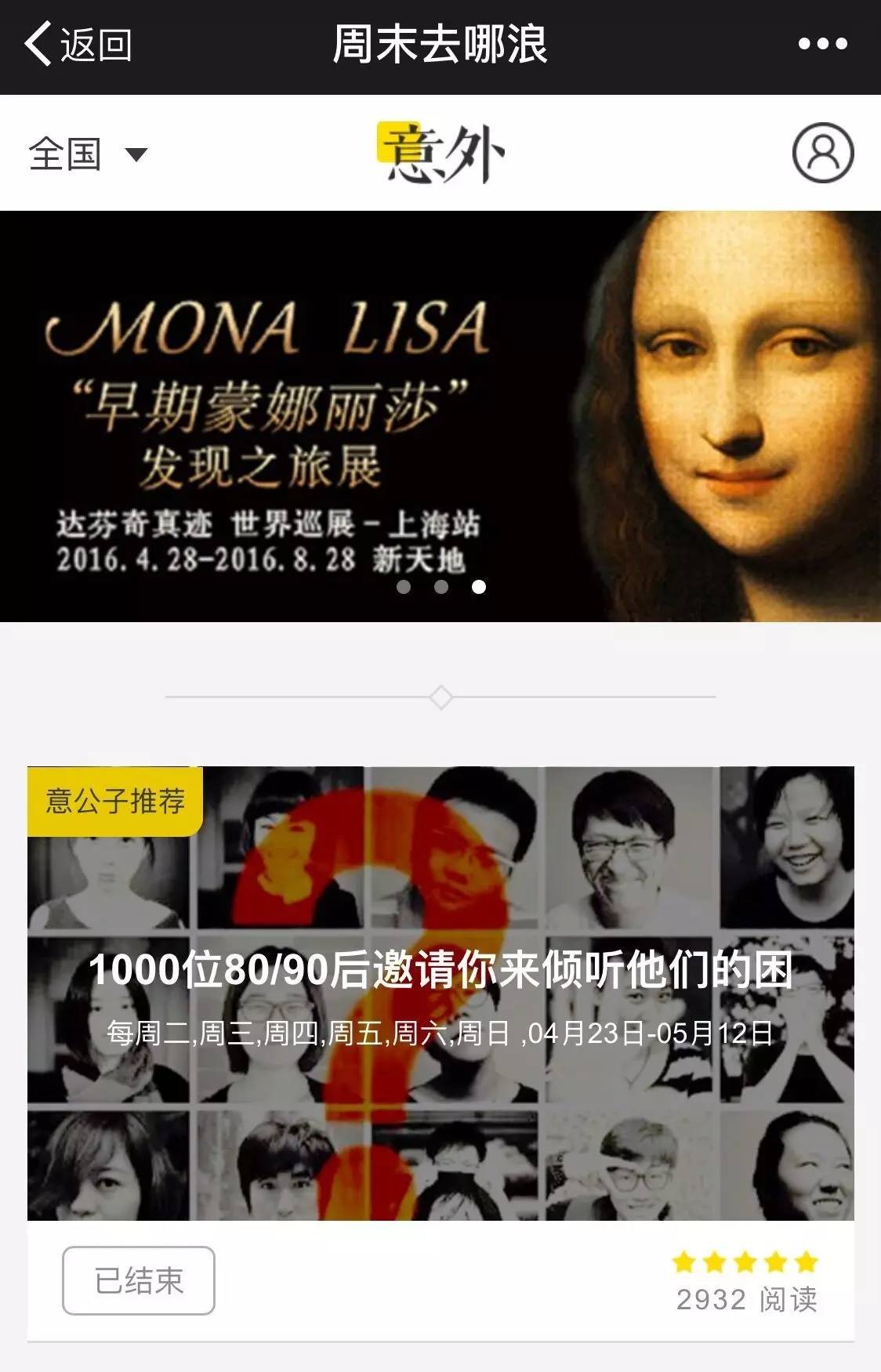
Task: Select the second carousel dot
Action: coord(440,585)
